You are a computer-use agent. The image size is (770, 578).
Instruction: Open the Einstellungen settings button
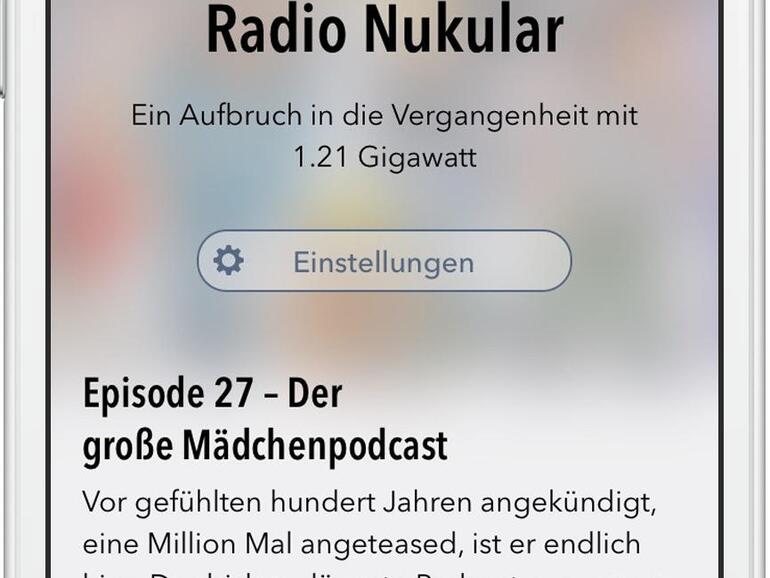click(384, 262)
